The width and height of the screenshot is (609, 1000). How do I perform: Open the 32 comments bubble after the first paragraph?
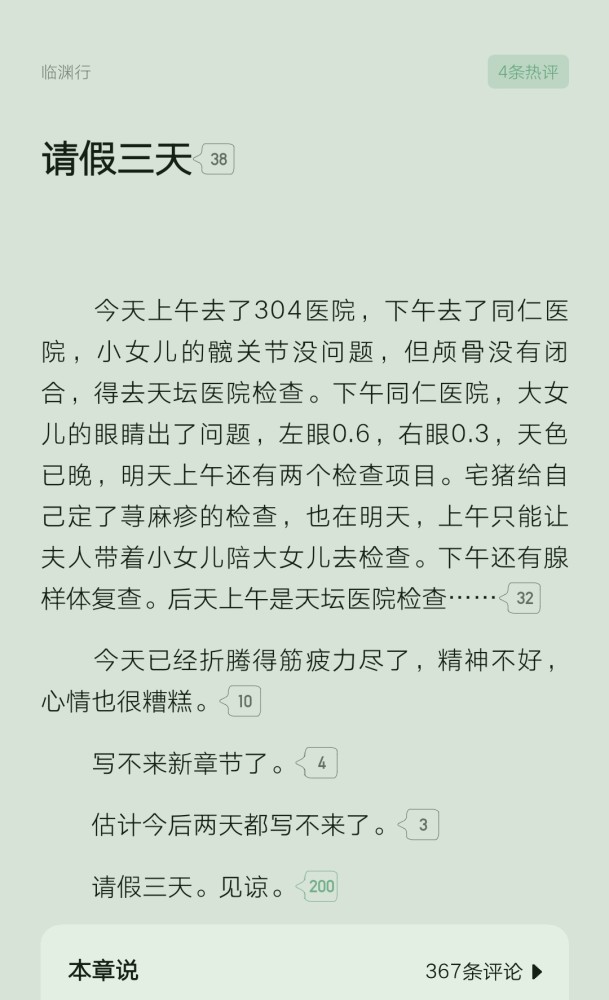point(520,598)
